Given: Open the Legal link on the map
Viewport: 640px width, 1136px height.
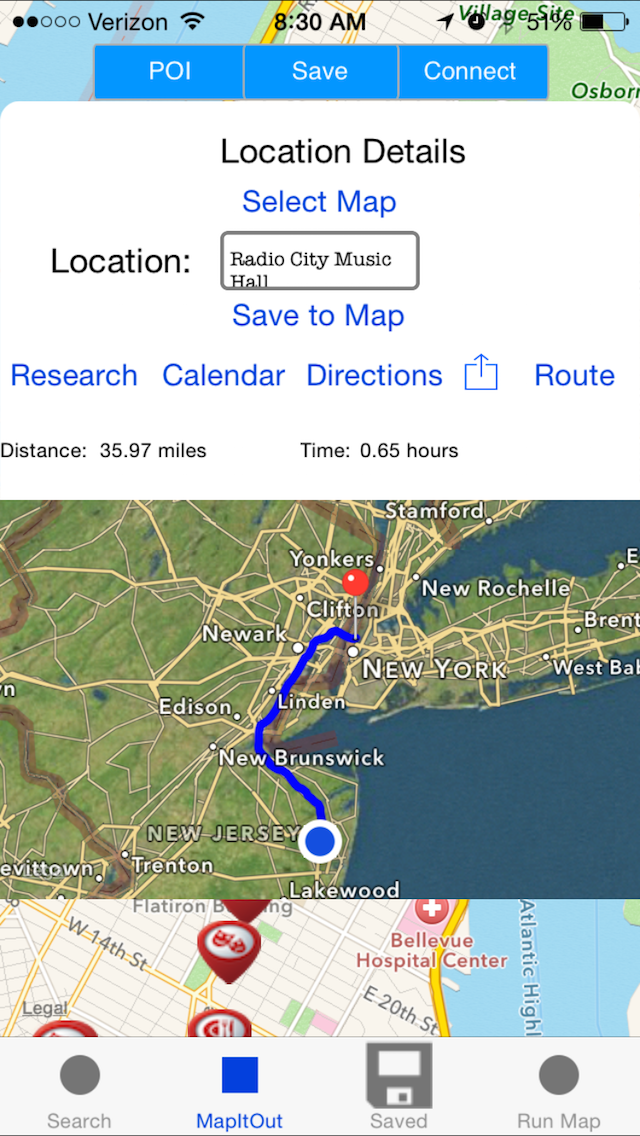Looking at the screenshot, I should point(45,1008).
